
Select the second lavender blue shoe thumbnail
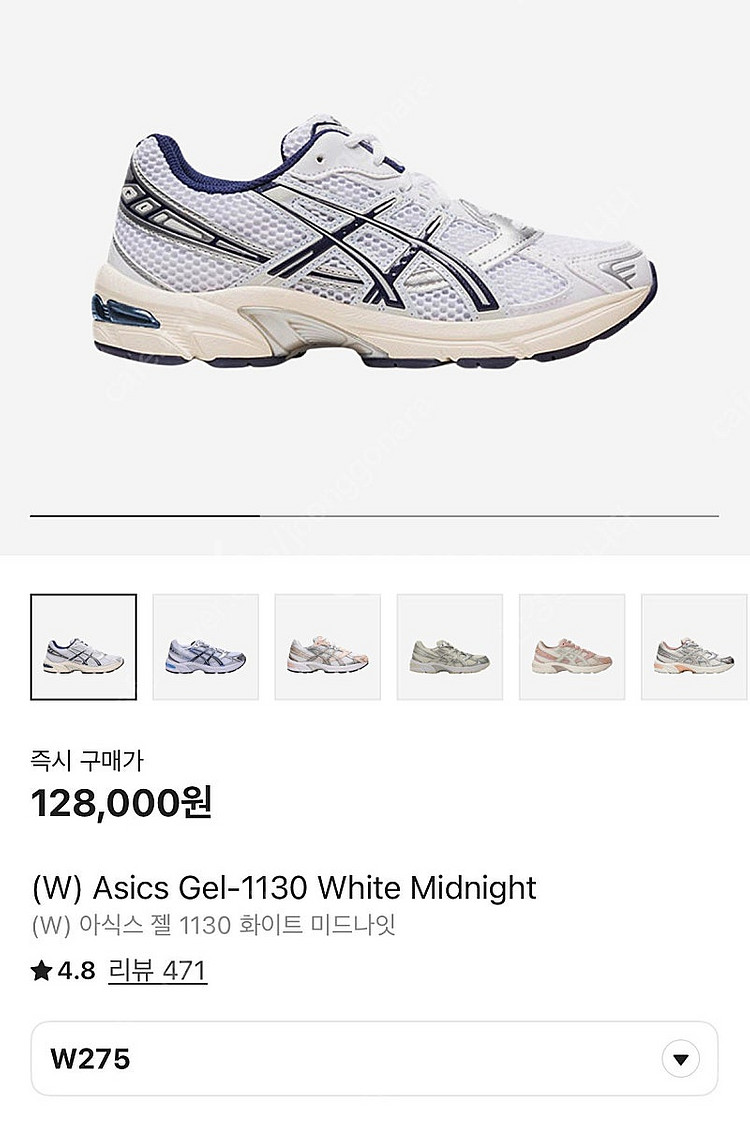206,647
